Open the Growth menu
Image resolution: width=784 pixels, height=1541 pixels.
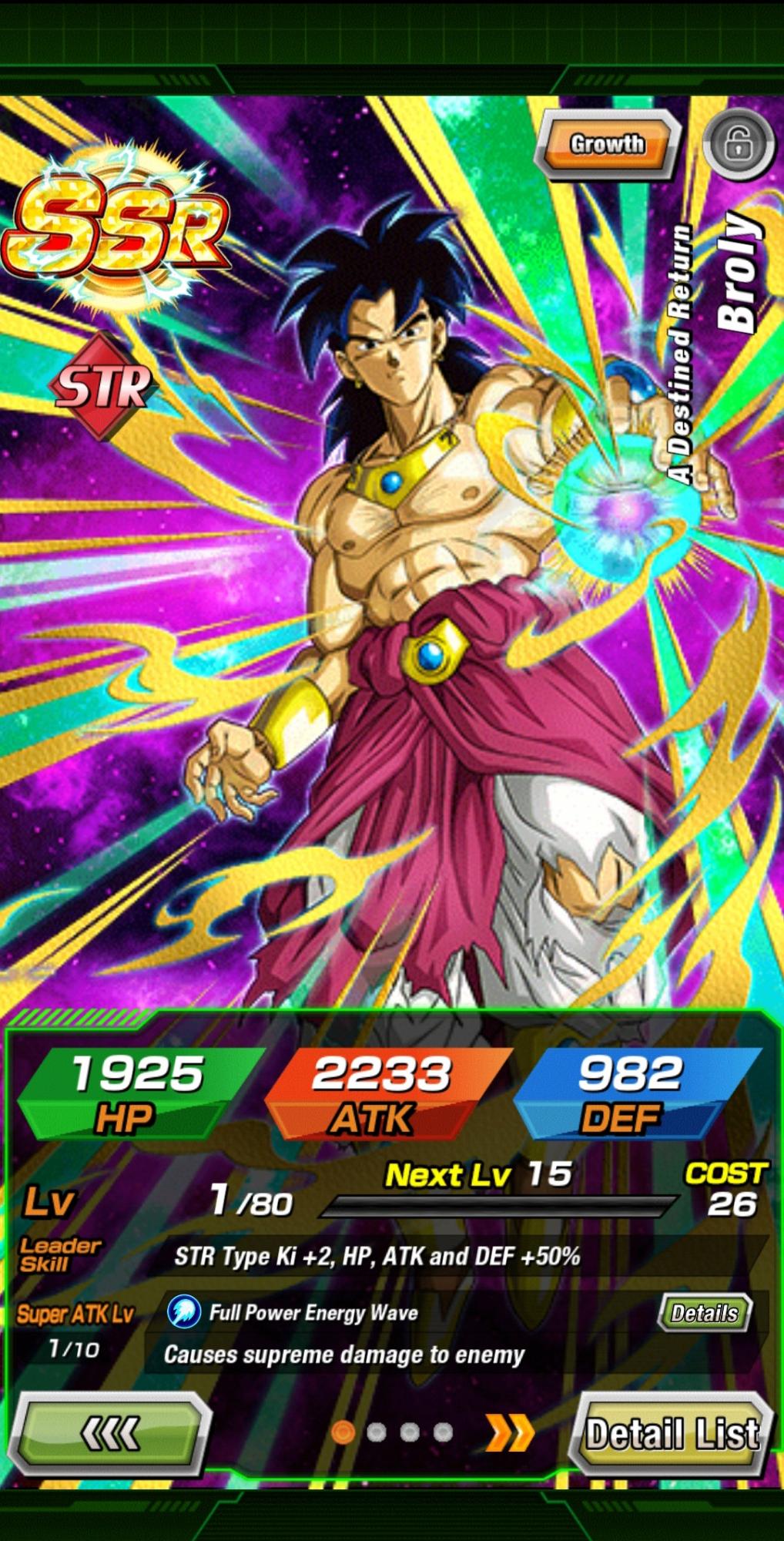[607, 144]
